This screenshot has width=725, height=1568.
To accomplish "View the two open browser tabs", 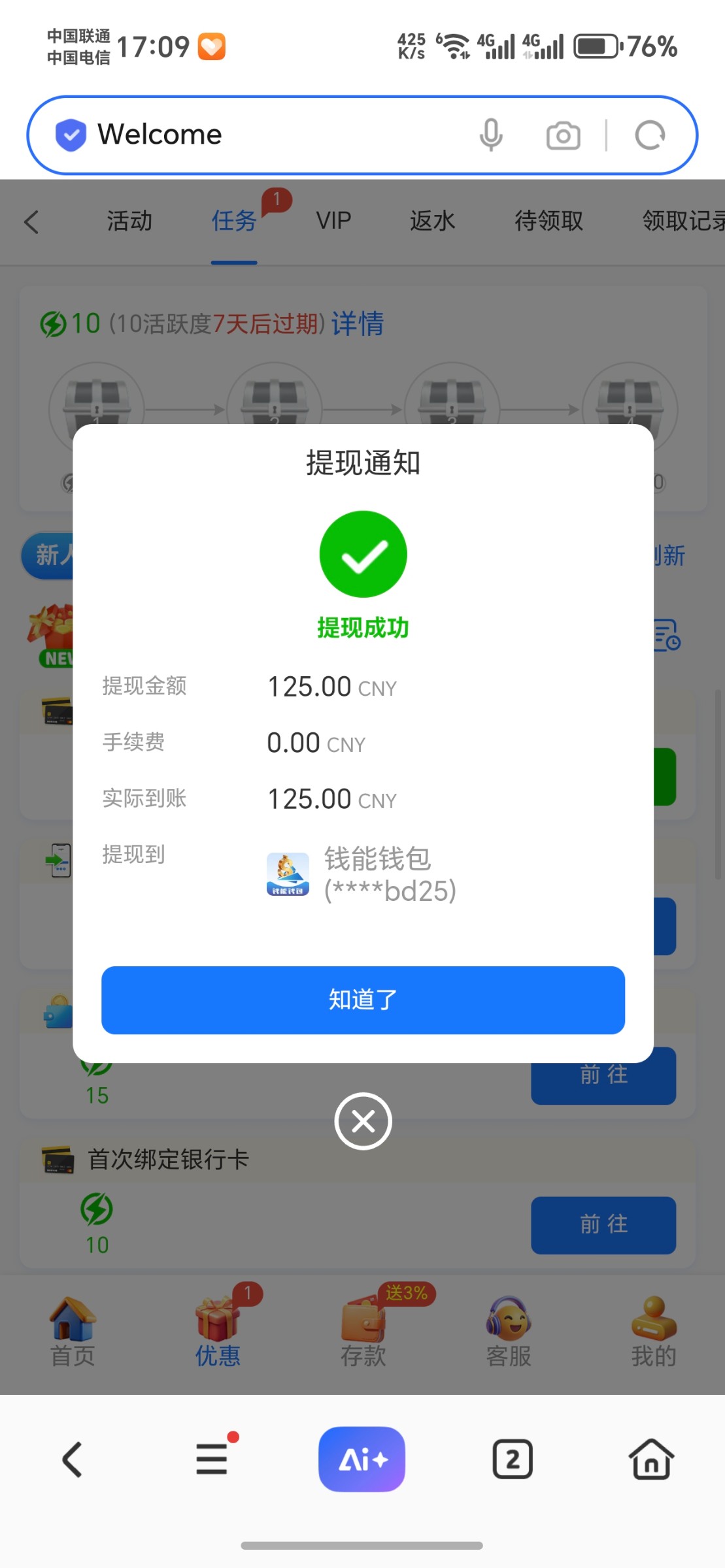I will (513, 1460).
